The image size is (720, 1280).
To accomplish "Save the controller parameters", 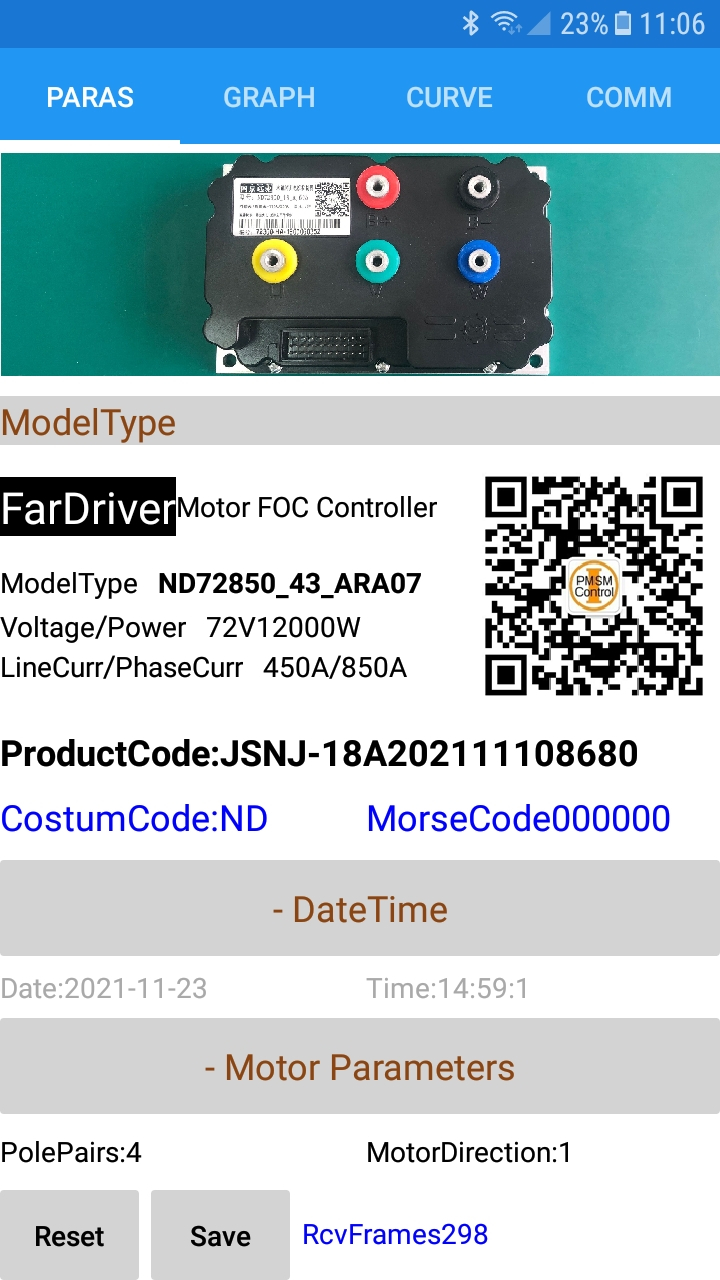I will pos(220,1236).
